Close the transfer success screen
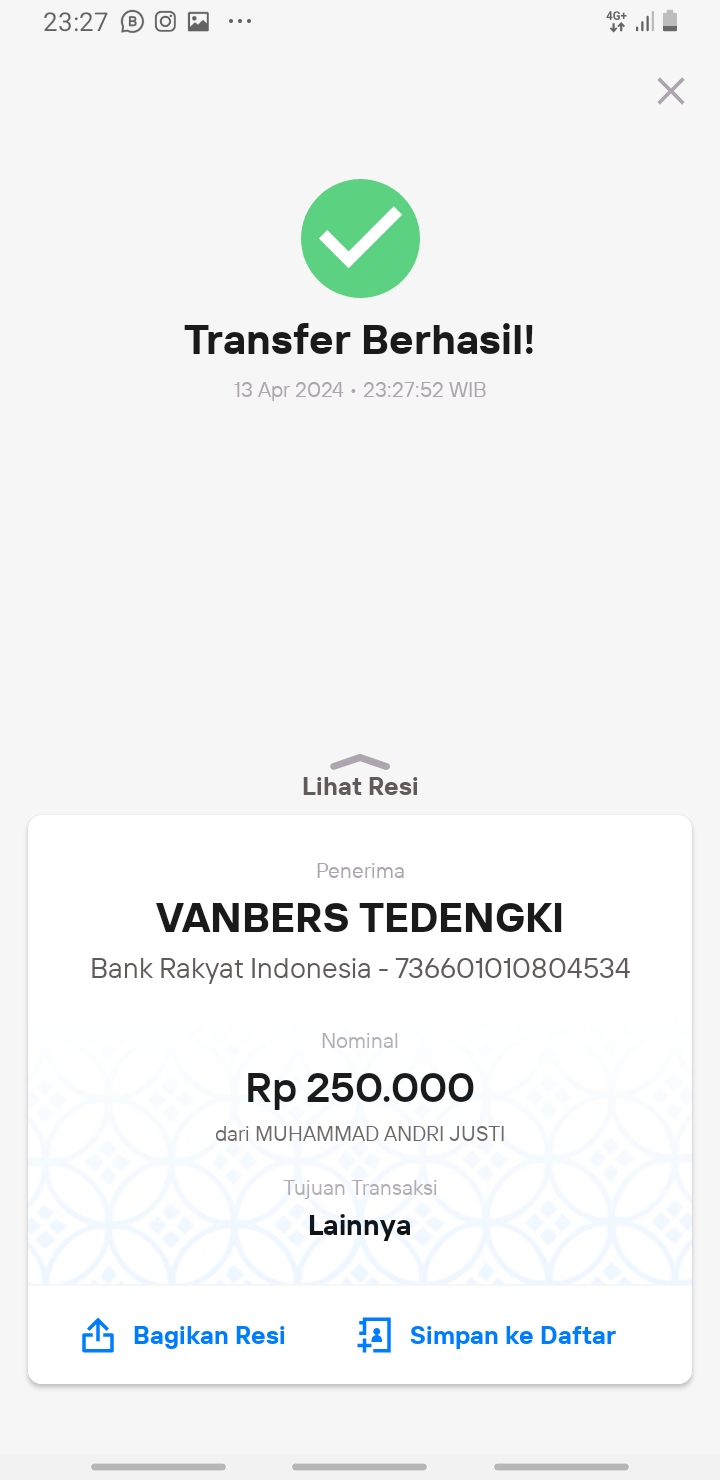The width and height of the screenshot is (720, 1480). [x=670, y=91]
